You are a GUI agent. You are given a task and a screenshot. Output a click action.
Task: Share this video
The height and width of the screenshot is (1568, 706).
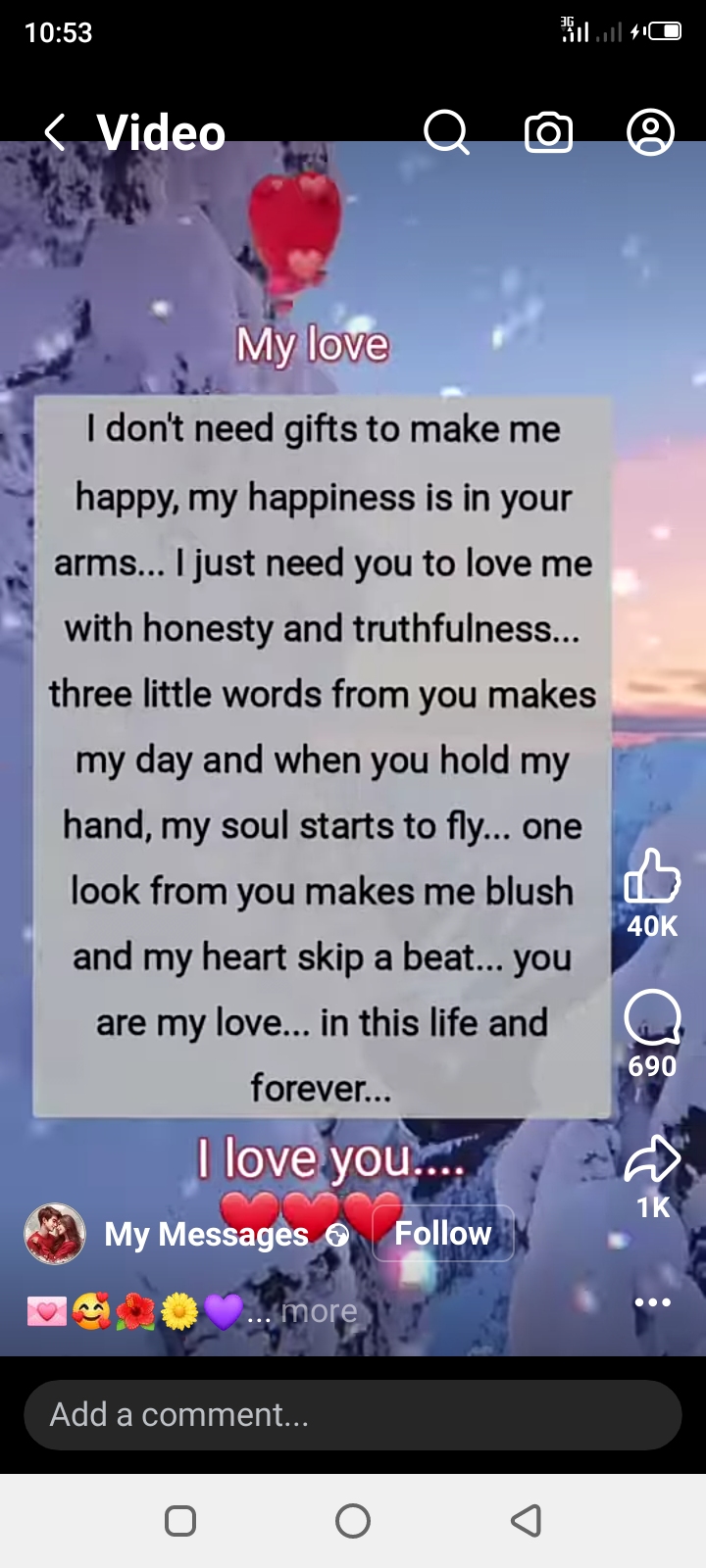pos(652,1159)
